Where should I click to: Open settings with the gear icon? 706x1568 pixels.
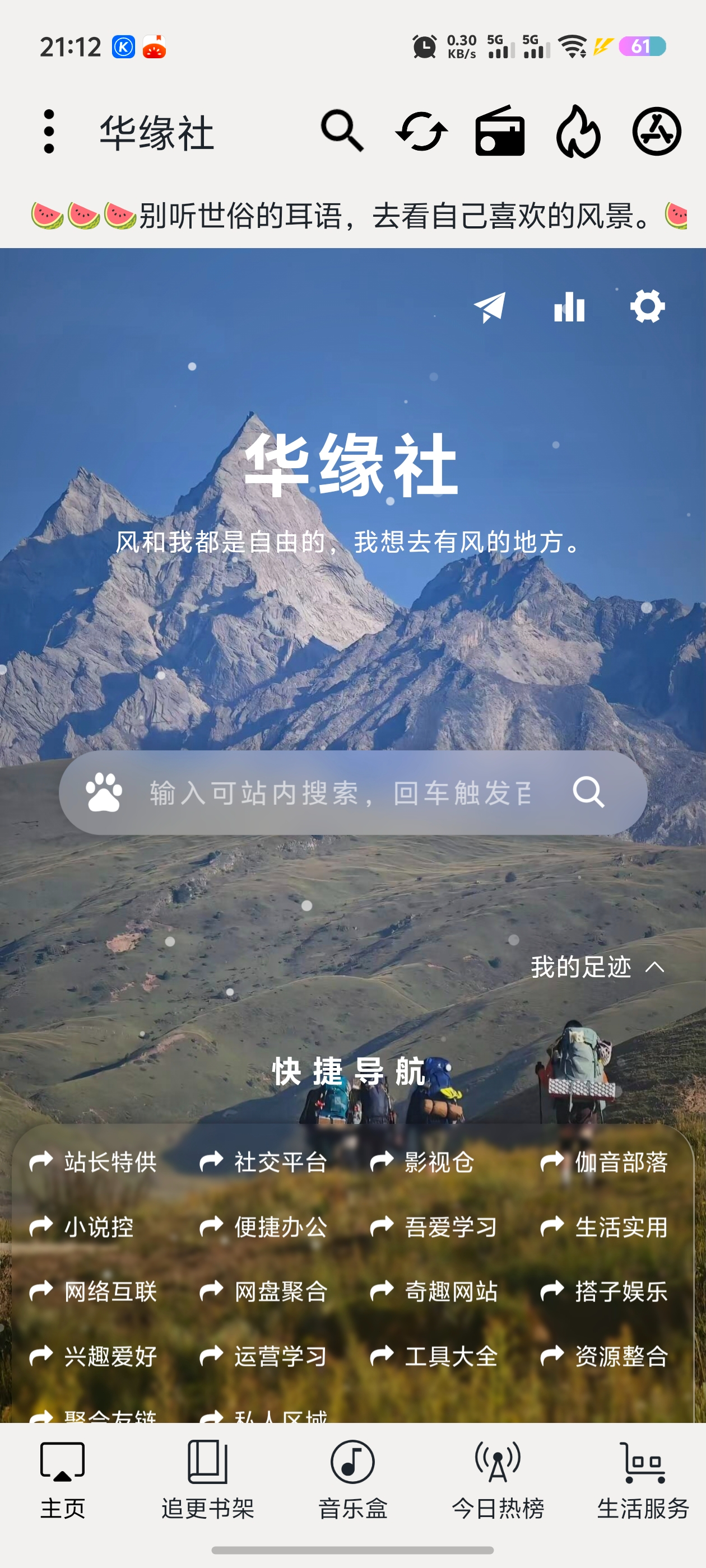click(648, 307)
